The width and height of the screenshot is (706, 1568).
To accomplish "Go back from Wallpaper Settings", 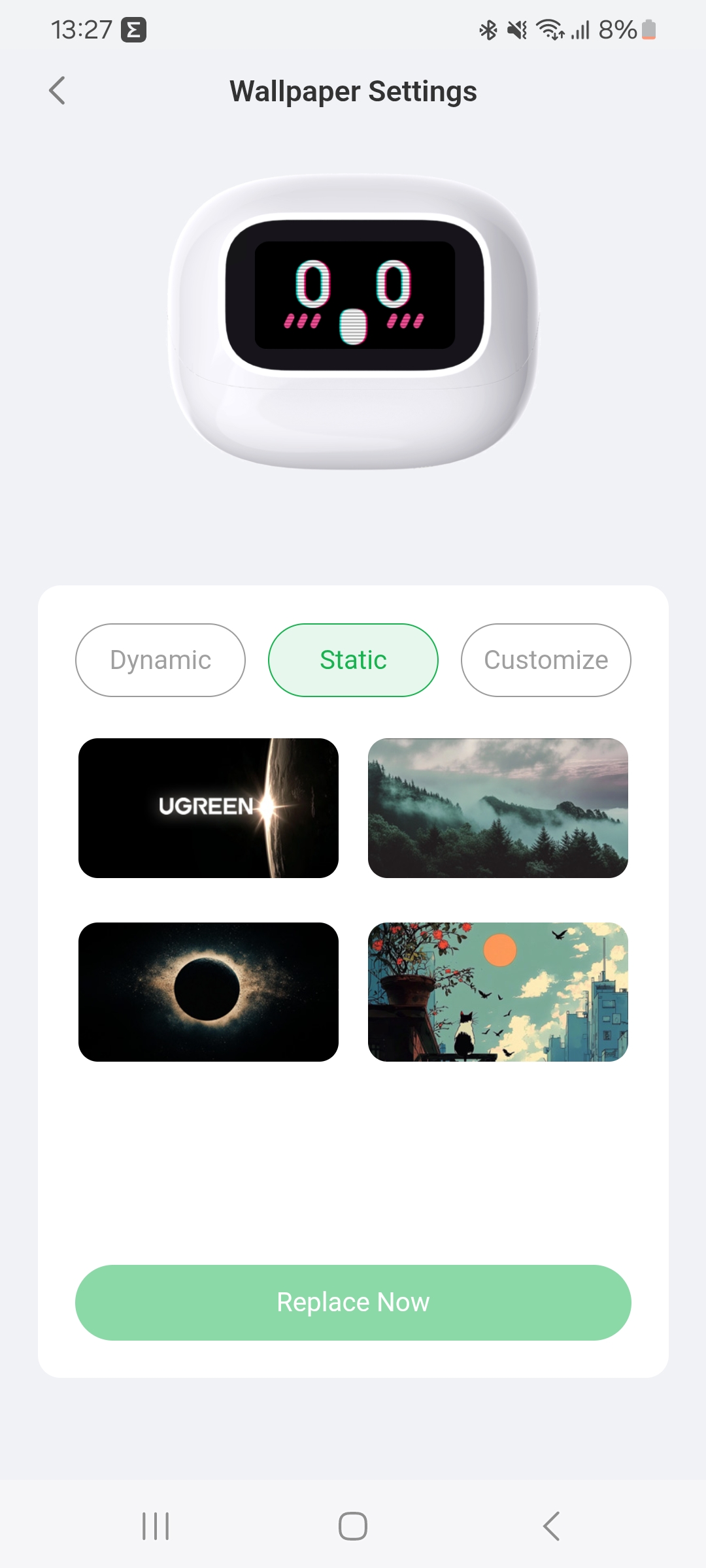I will [58, 91].
